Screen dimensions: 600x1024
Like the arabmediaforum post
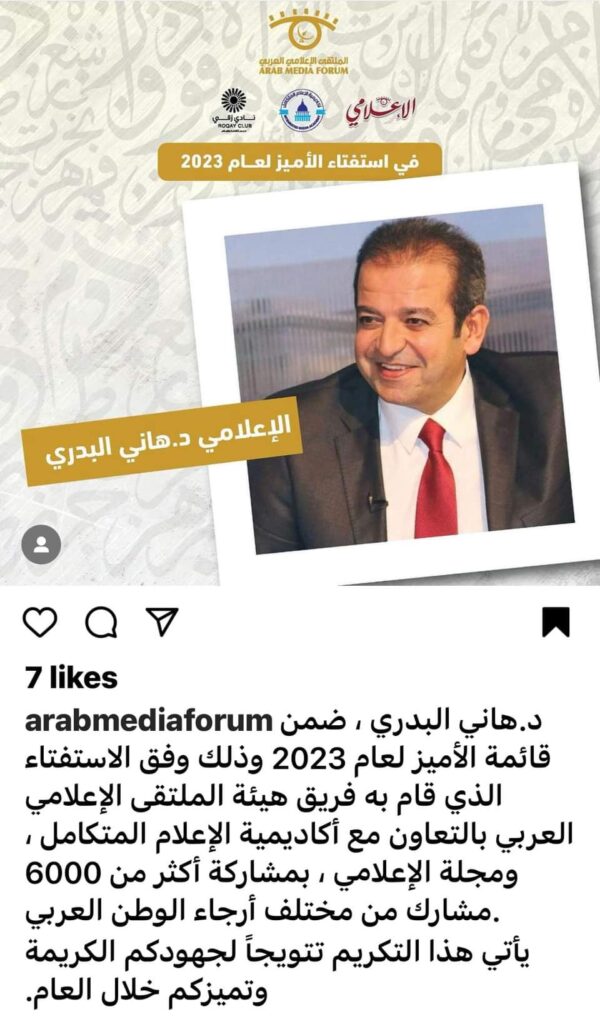tap(40, 622)
